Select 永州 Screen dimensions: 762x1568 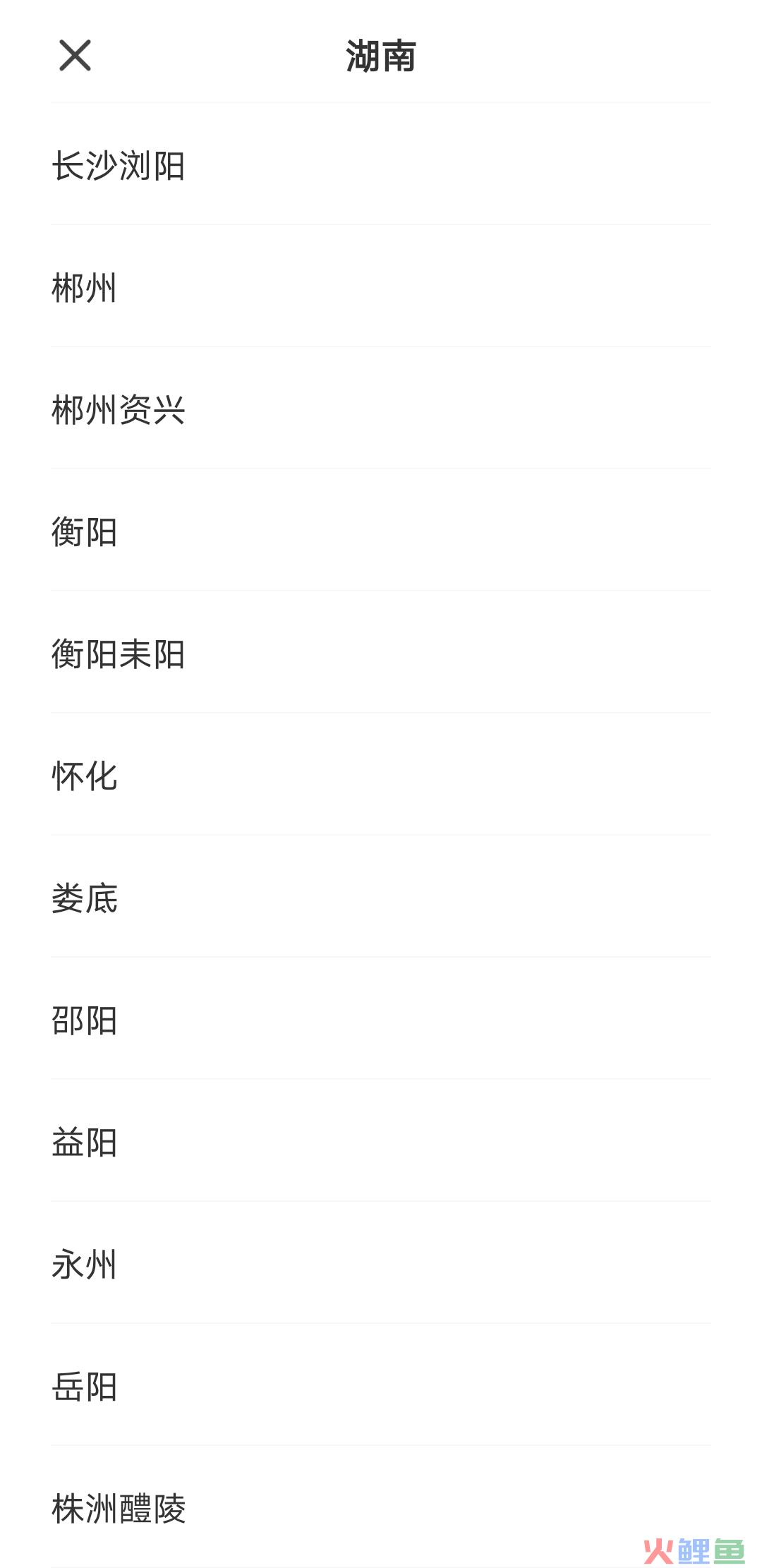point(381,1263)
